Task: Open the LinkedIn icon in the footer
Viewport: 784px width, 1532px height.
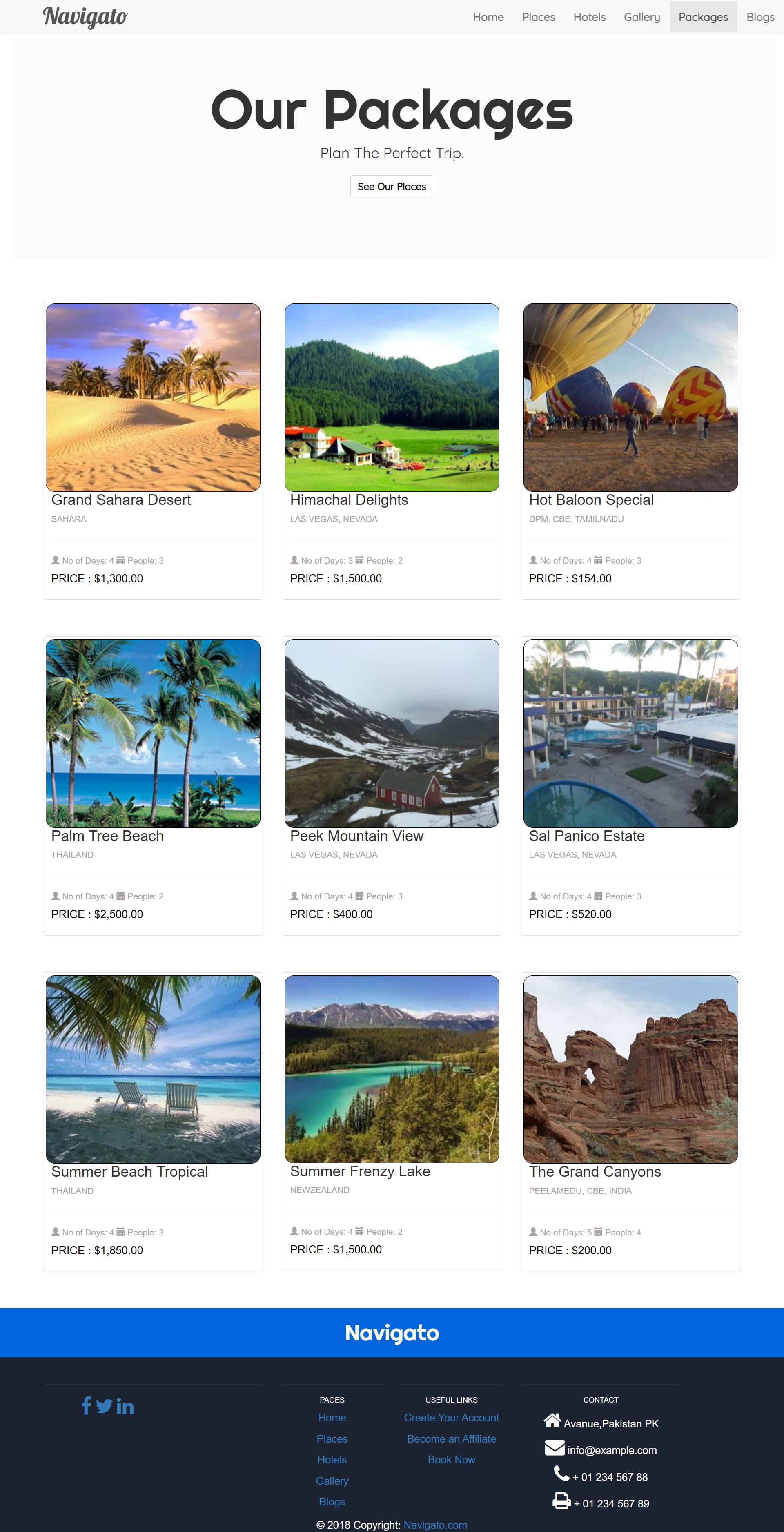Action: click(x=125, y=1406)
